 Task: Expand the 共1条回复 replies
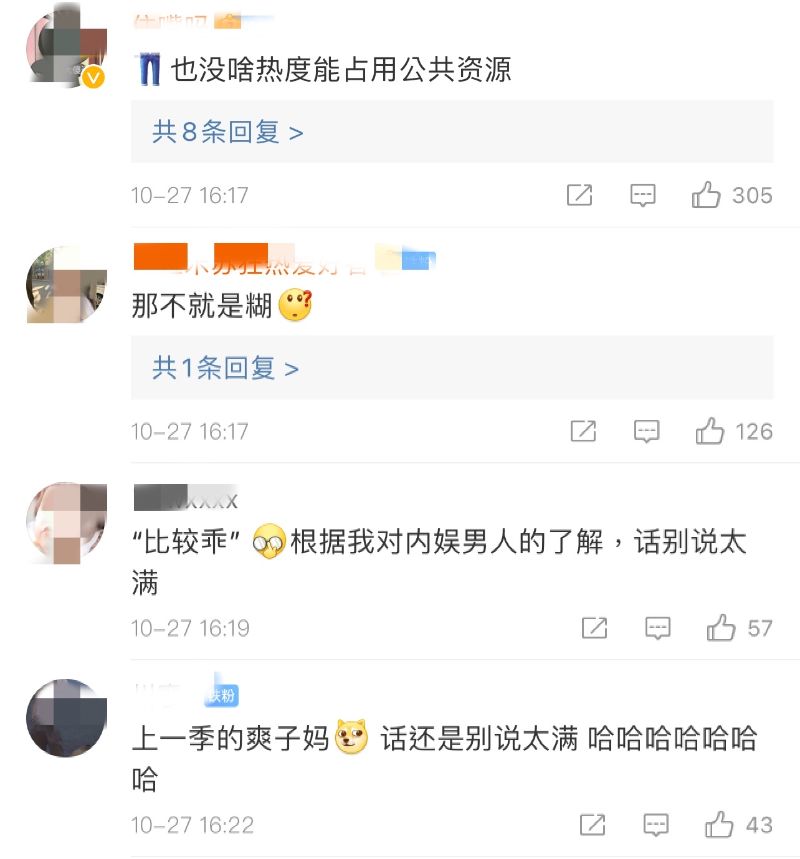pyautogui.click(x=225, y=368)
